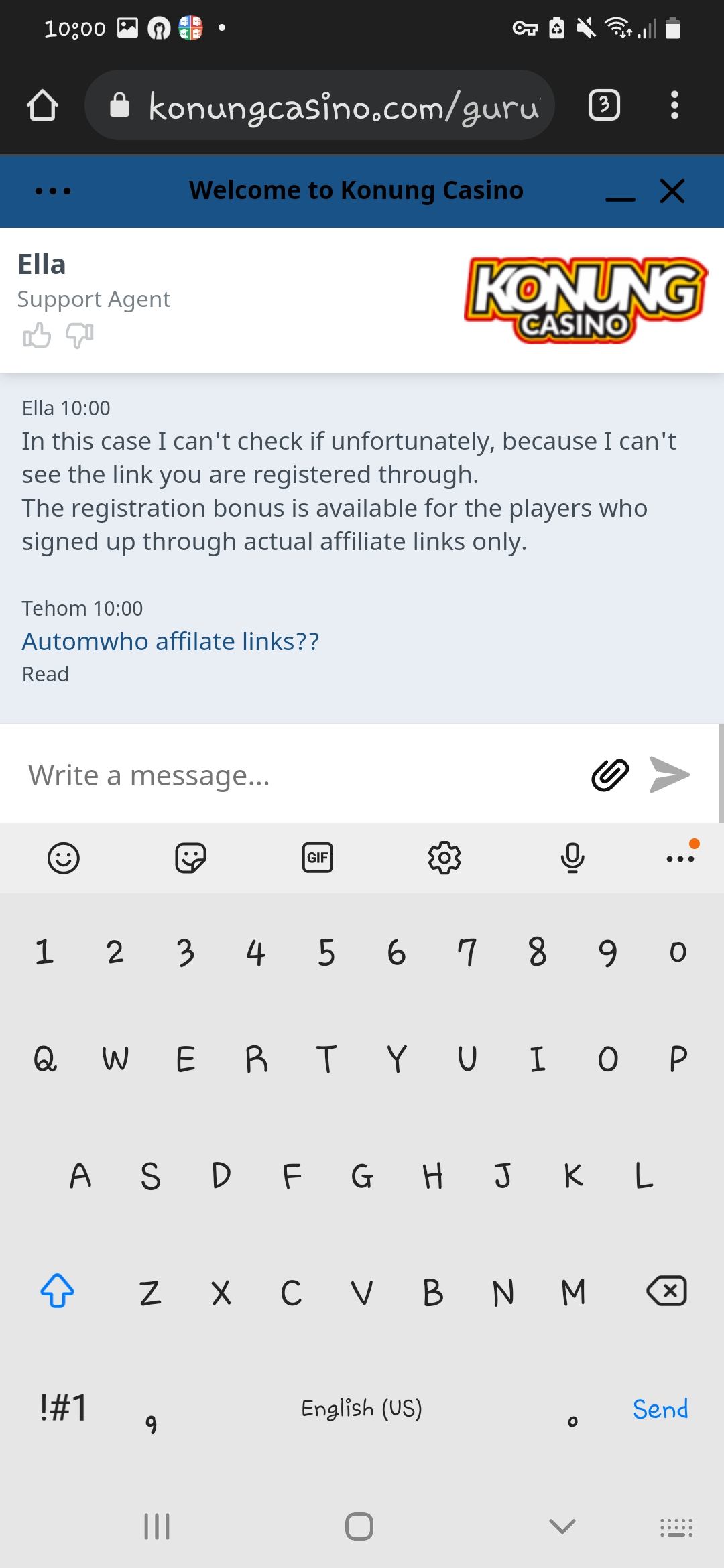Screen dimensions: 724x1568
Task: Focus the Write a message field
Action: click(295, 775)
